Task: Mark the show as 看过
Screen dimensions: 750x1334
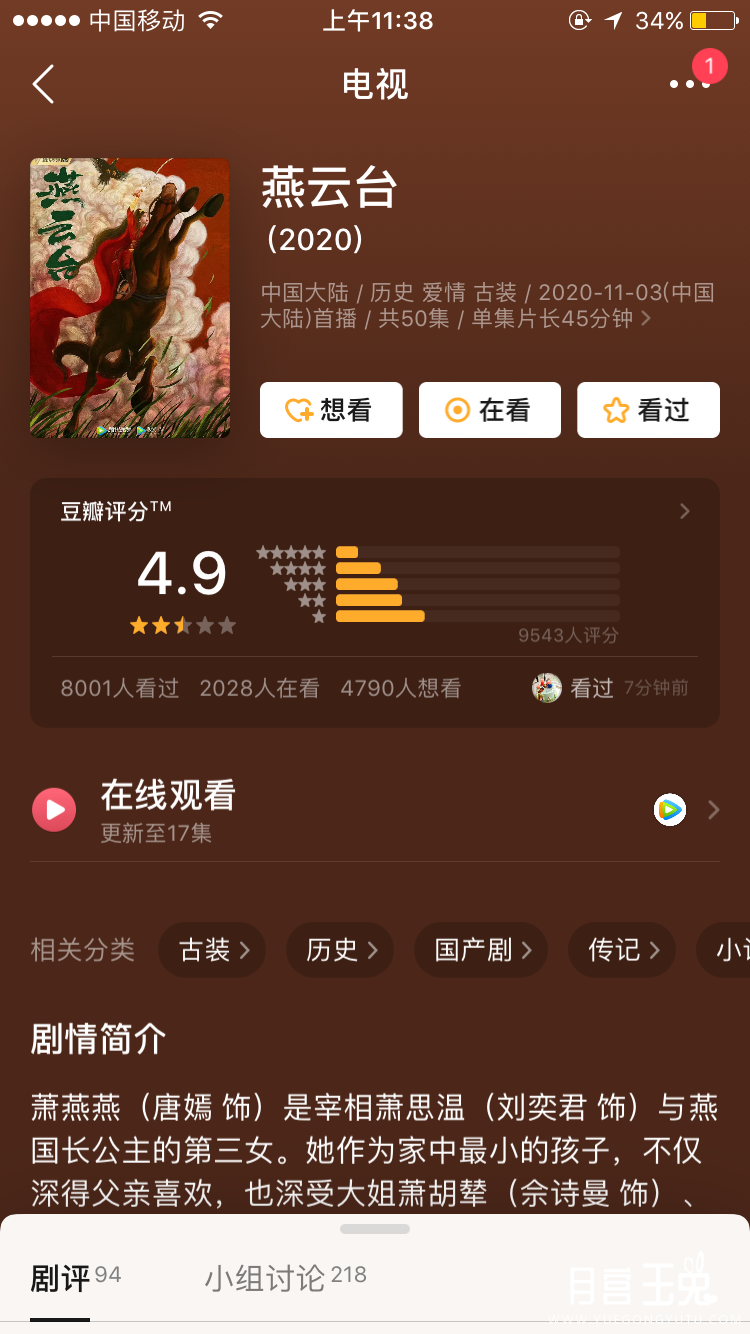Action: (648, 410)
